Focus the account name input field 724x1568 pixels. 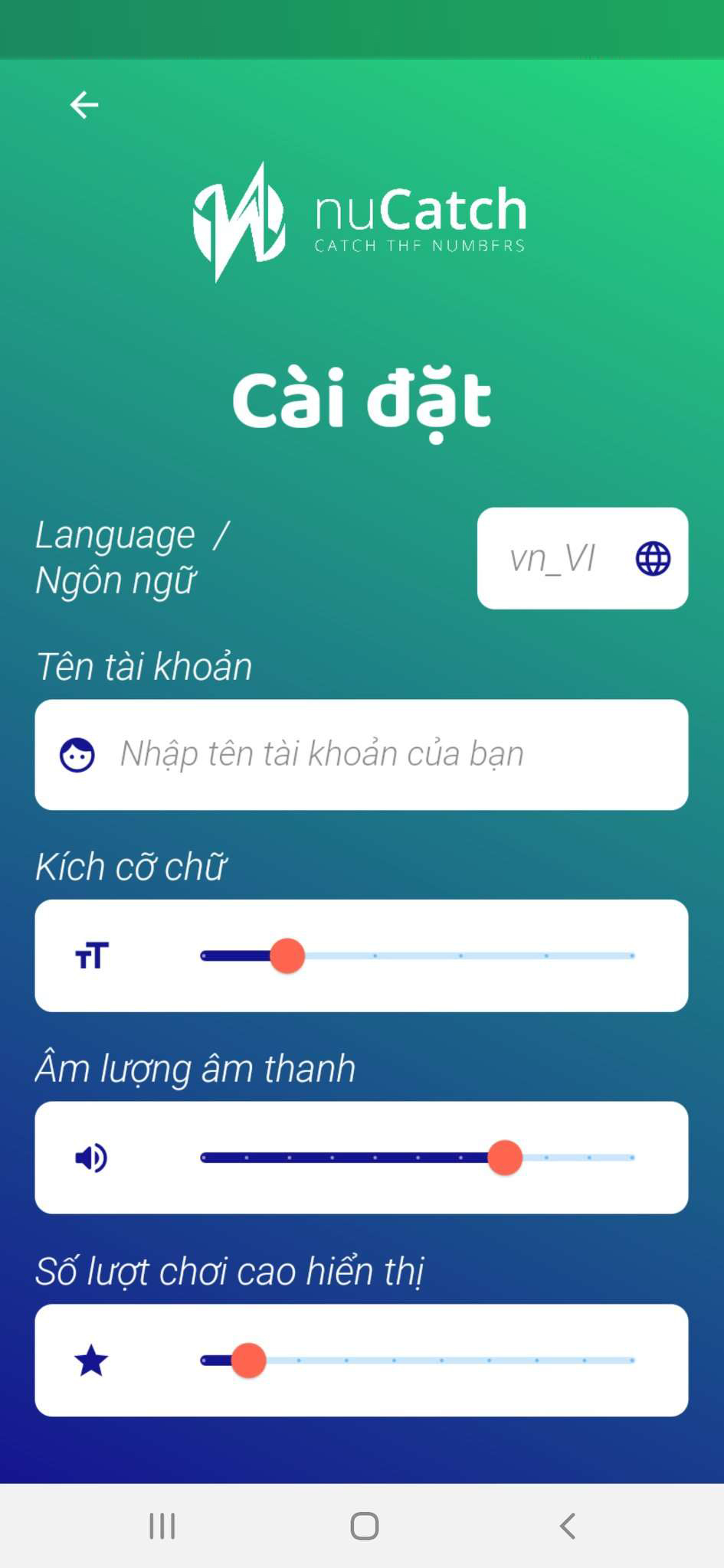click(383, 754)
